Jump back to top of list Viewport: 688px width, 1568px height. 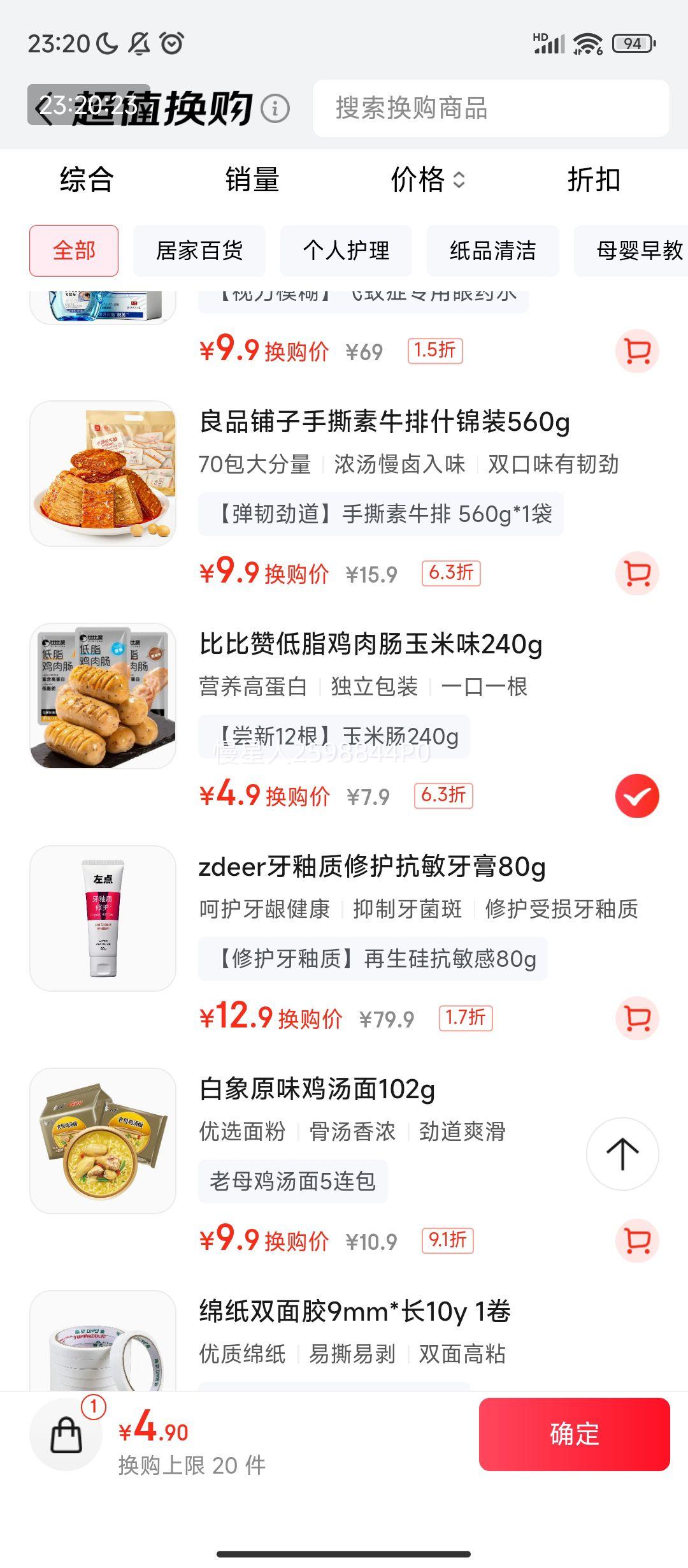coord(622,1154)
